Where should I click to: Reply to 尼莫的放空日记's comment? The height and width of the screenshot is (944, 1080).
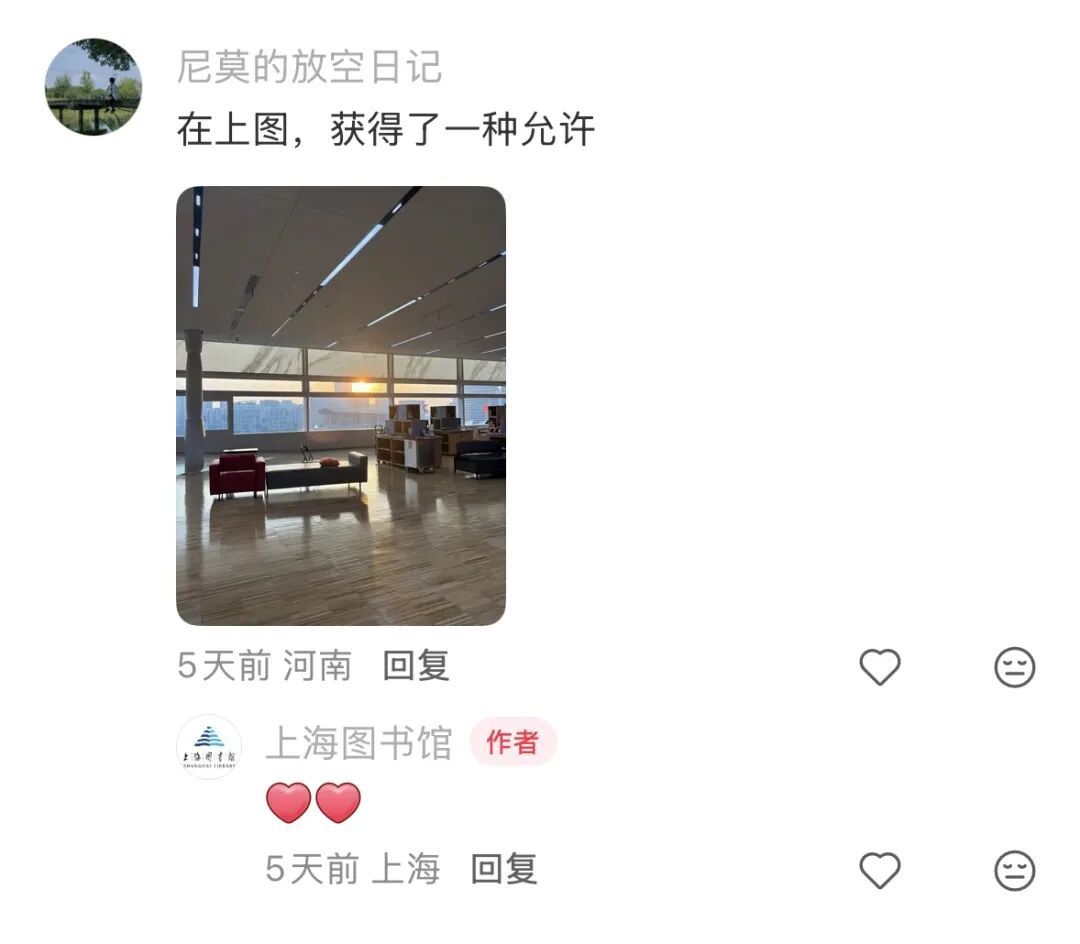(x=416, y=665)
